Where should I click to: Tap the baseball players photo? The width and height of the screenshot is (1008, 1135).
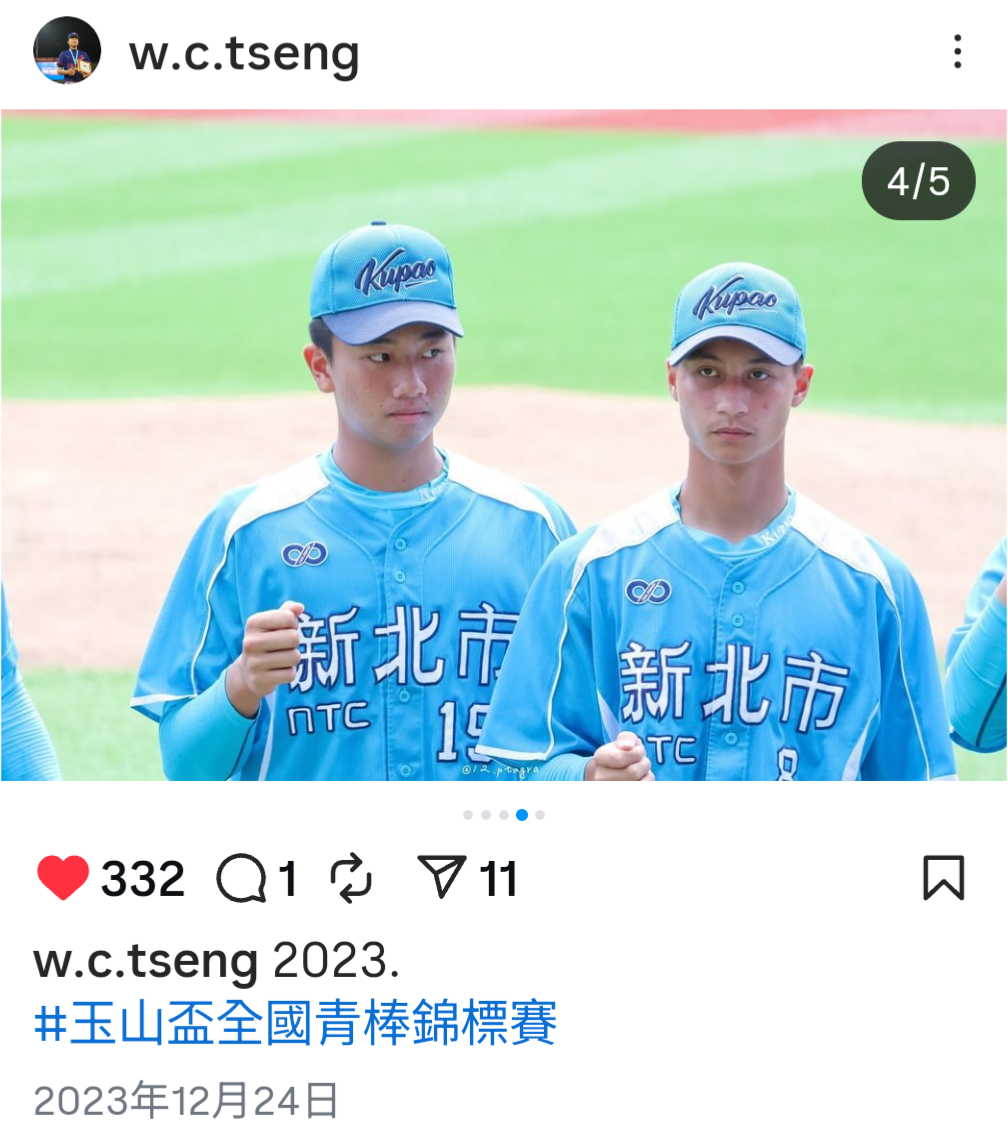[x=504, y=445]
